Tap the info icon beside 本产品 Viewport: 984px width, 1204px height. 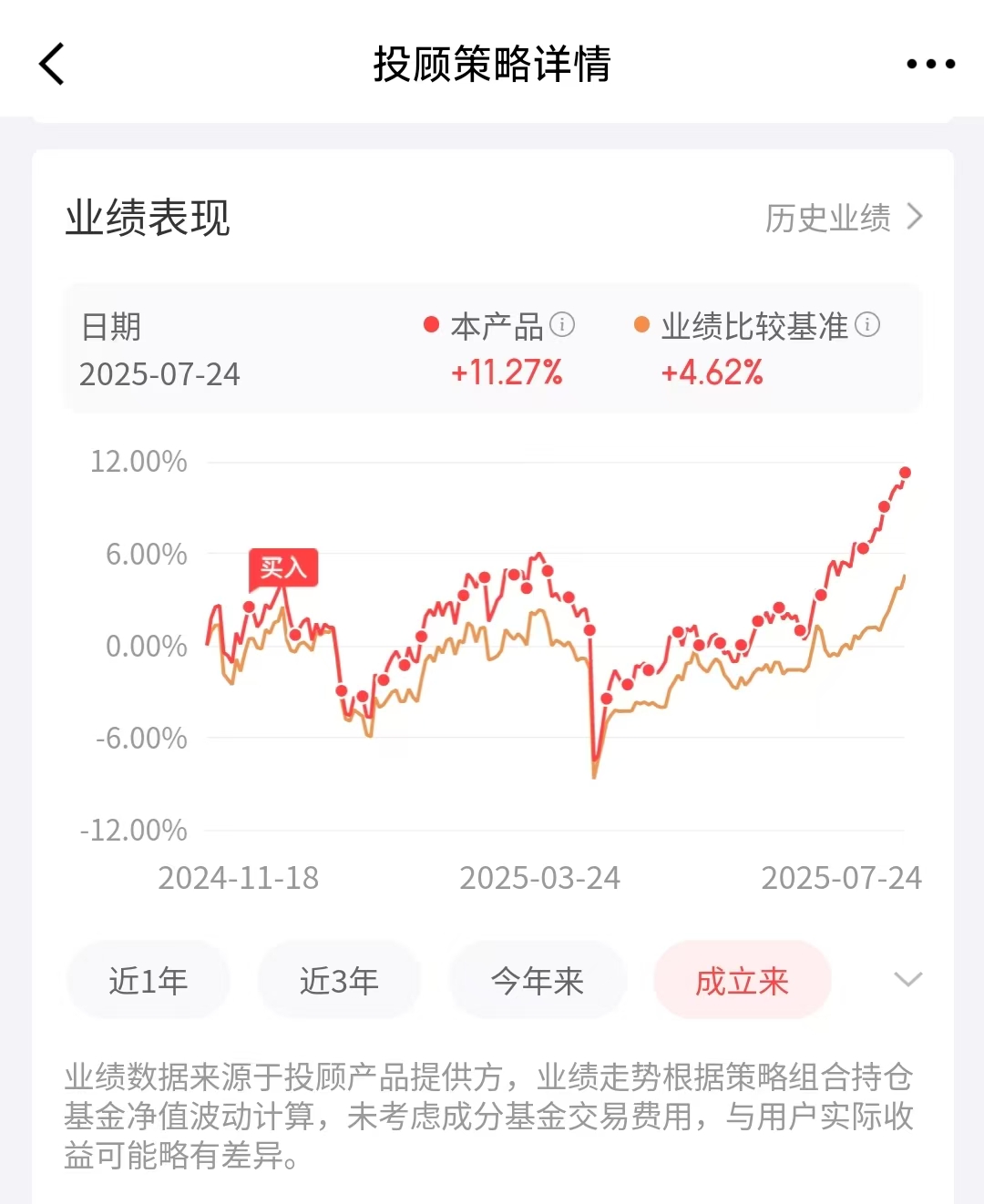point(562,324)
